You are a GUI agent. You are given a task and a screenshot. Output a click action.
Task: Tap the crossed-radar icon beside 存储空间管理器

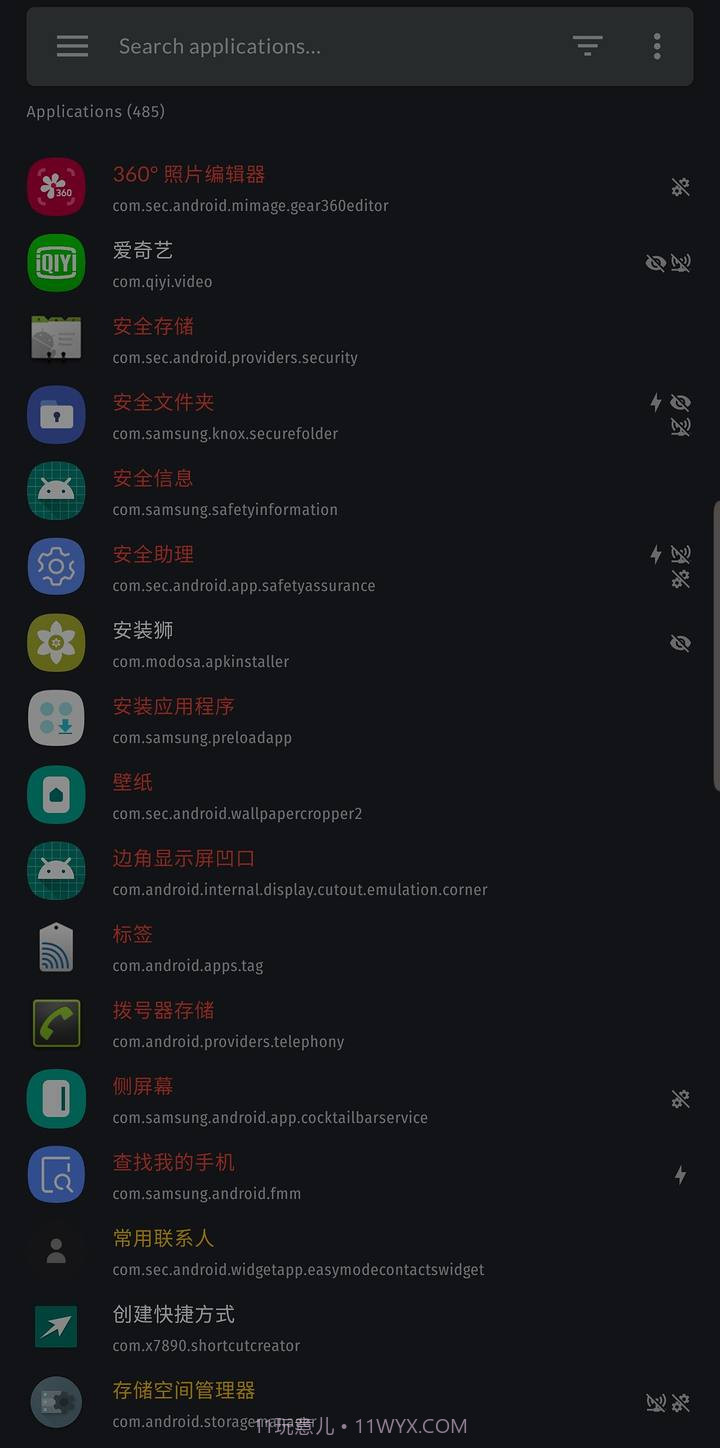(657, 1403)
